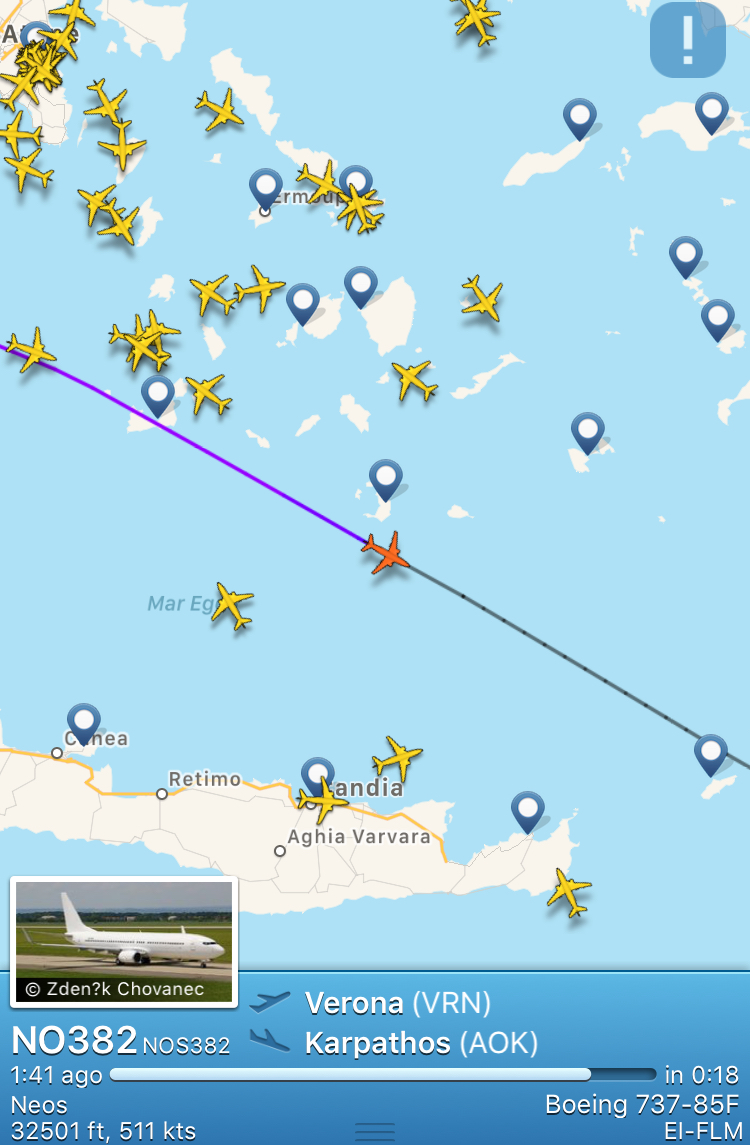Select the orange NO382 plane on map
This screenshot has height=1145, width=750.
point(386,552)
